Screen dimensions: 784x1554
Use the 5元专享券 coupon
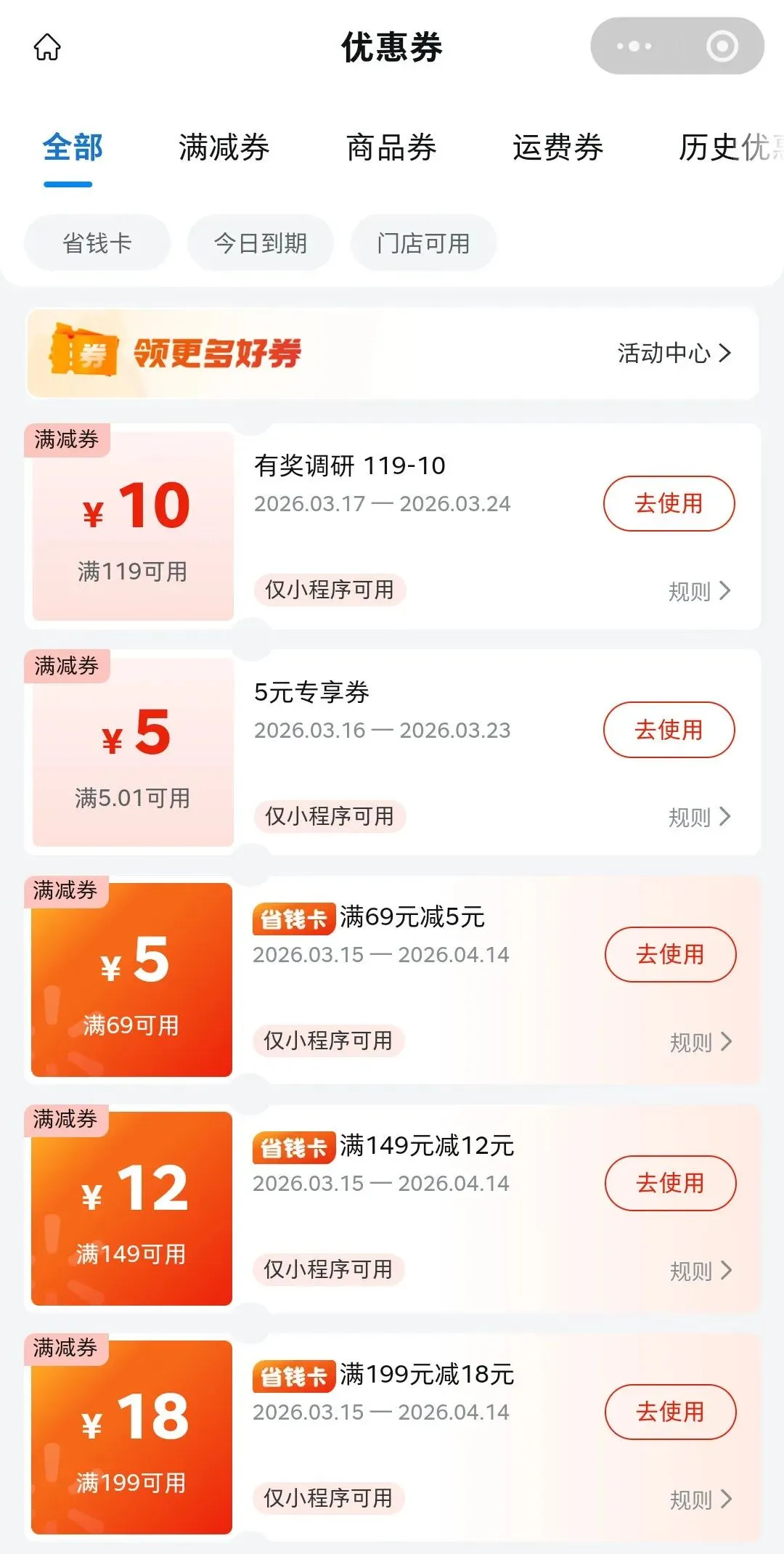click(669, 730)
